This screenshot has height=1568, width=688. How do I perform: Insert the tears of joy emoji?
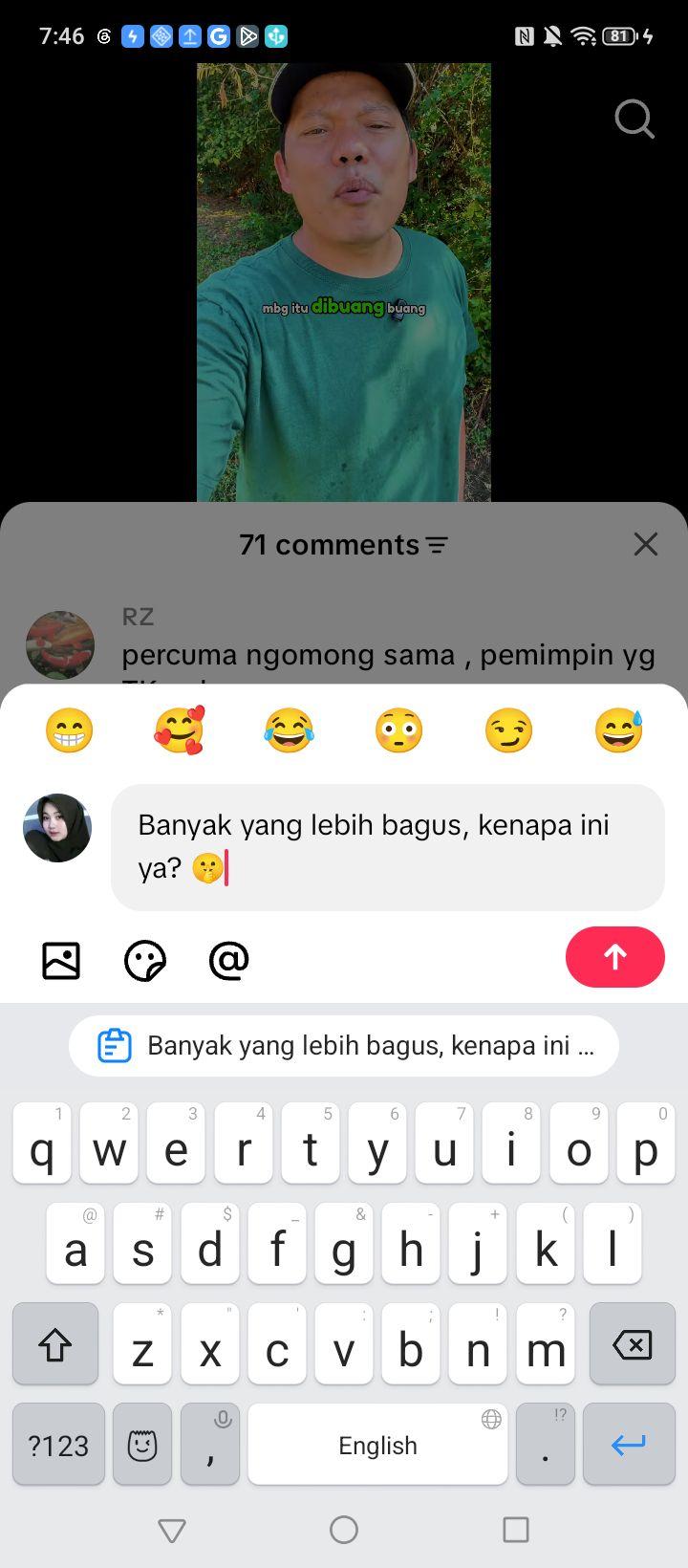point(289,731)
